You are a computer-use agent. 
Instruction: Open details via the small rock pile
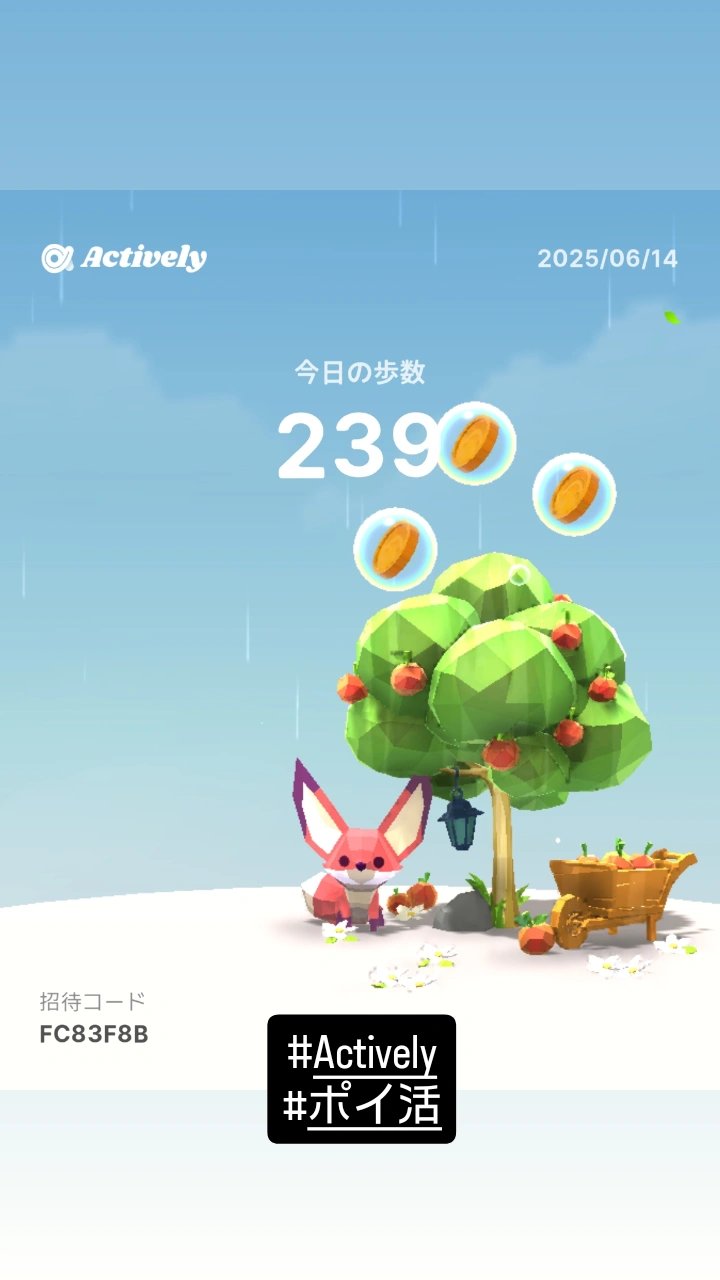463,912
